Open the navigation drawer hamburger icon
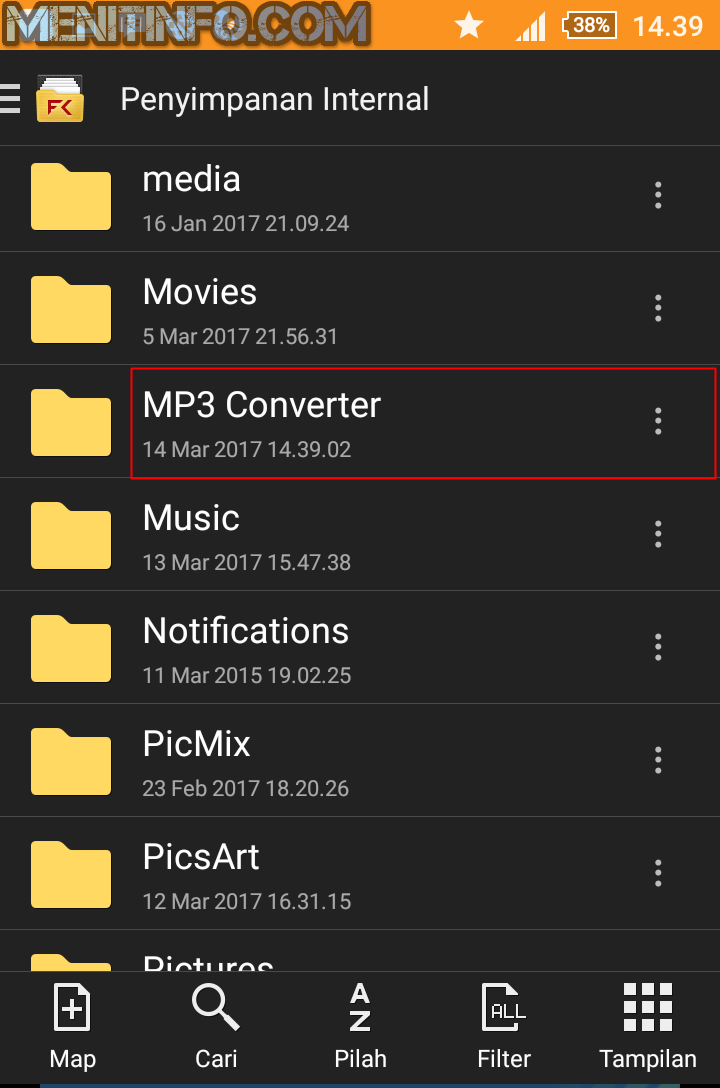 point(13,98)
